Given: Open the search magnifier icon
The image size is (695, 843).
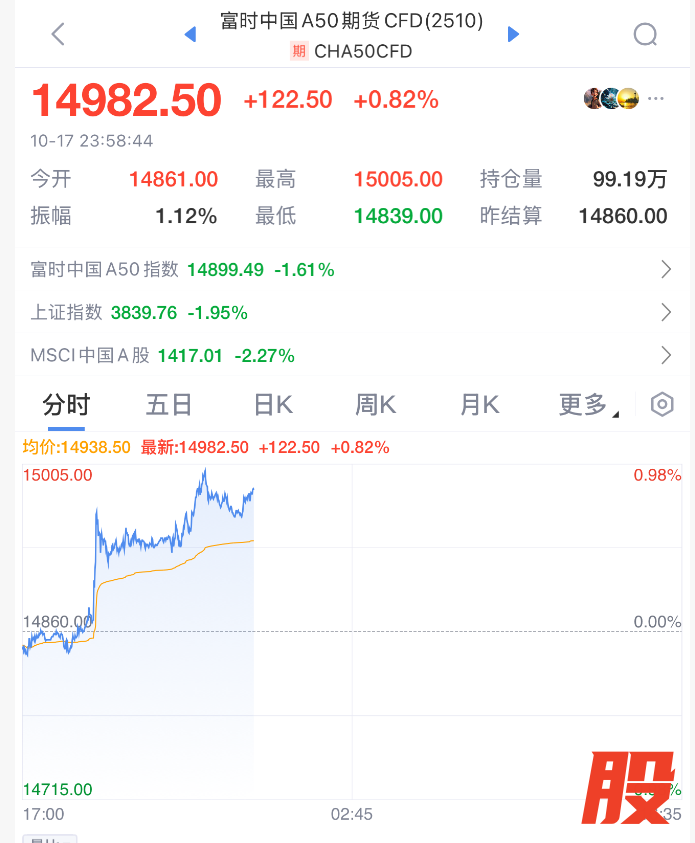Looking at the screenshot, I should point(645,34).
